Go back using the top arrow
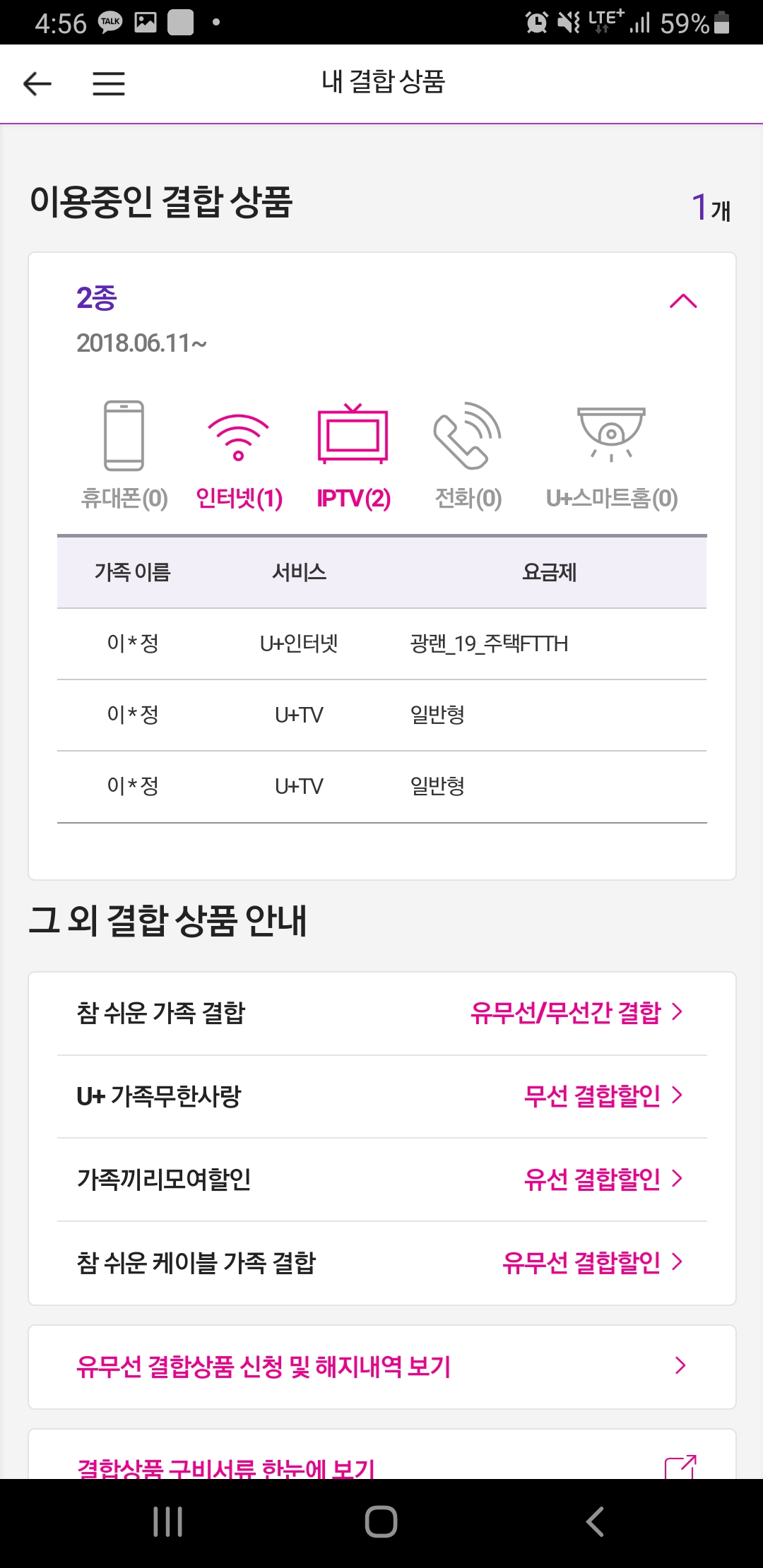 pyautogui.click(x=37, y=84)
